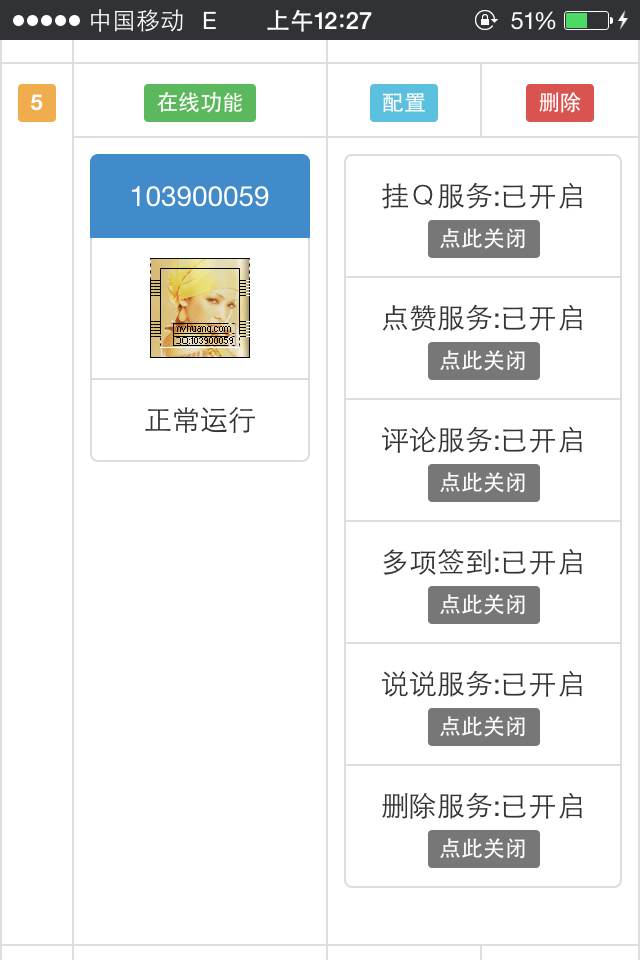The image size is (640, 960).
Task: Switch off 说说服务 via 点此关闭
Action: 483,727
